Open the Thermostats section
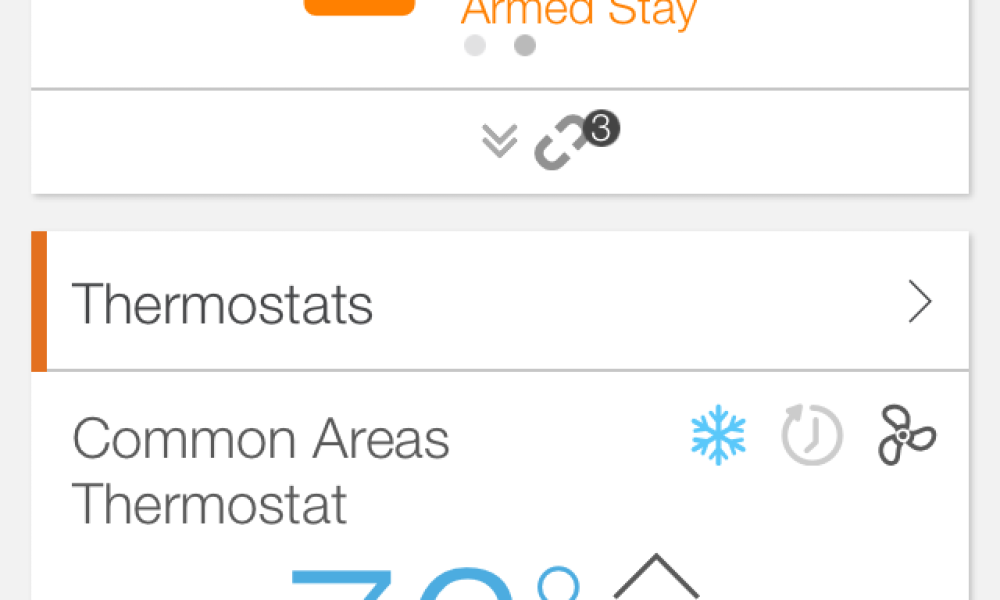 coord(500,302)
